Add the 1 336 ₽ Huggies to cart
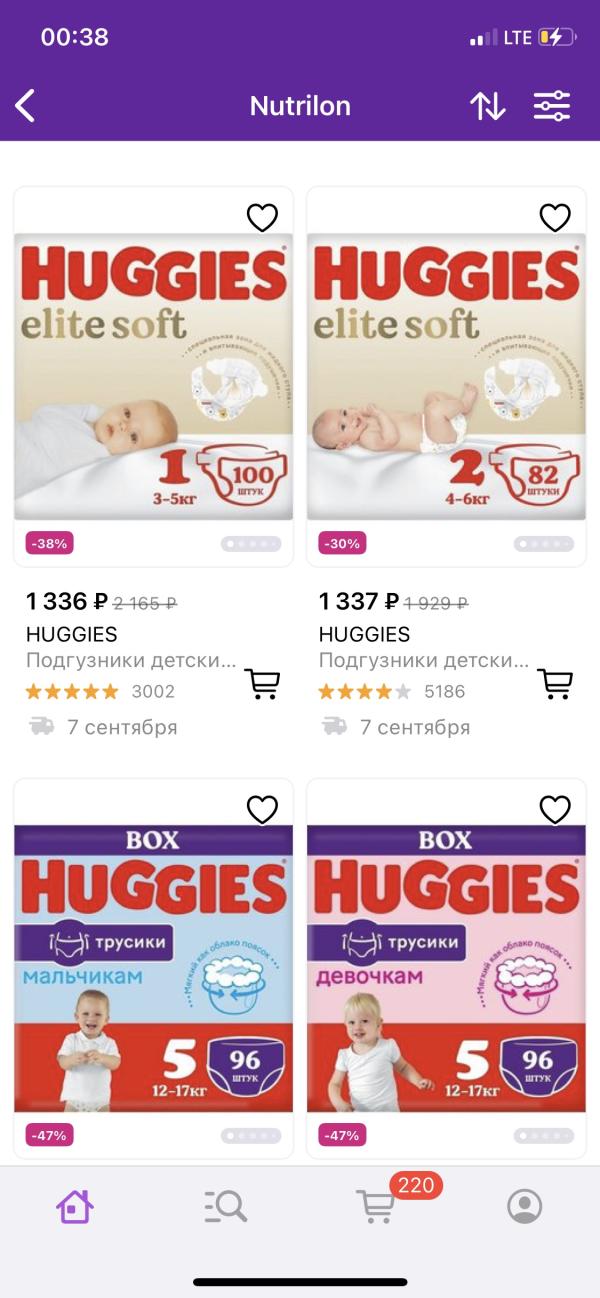 coord(262,684)
